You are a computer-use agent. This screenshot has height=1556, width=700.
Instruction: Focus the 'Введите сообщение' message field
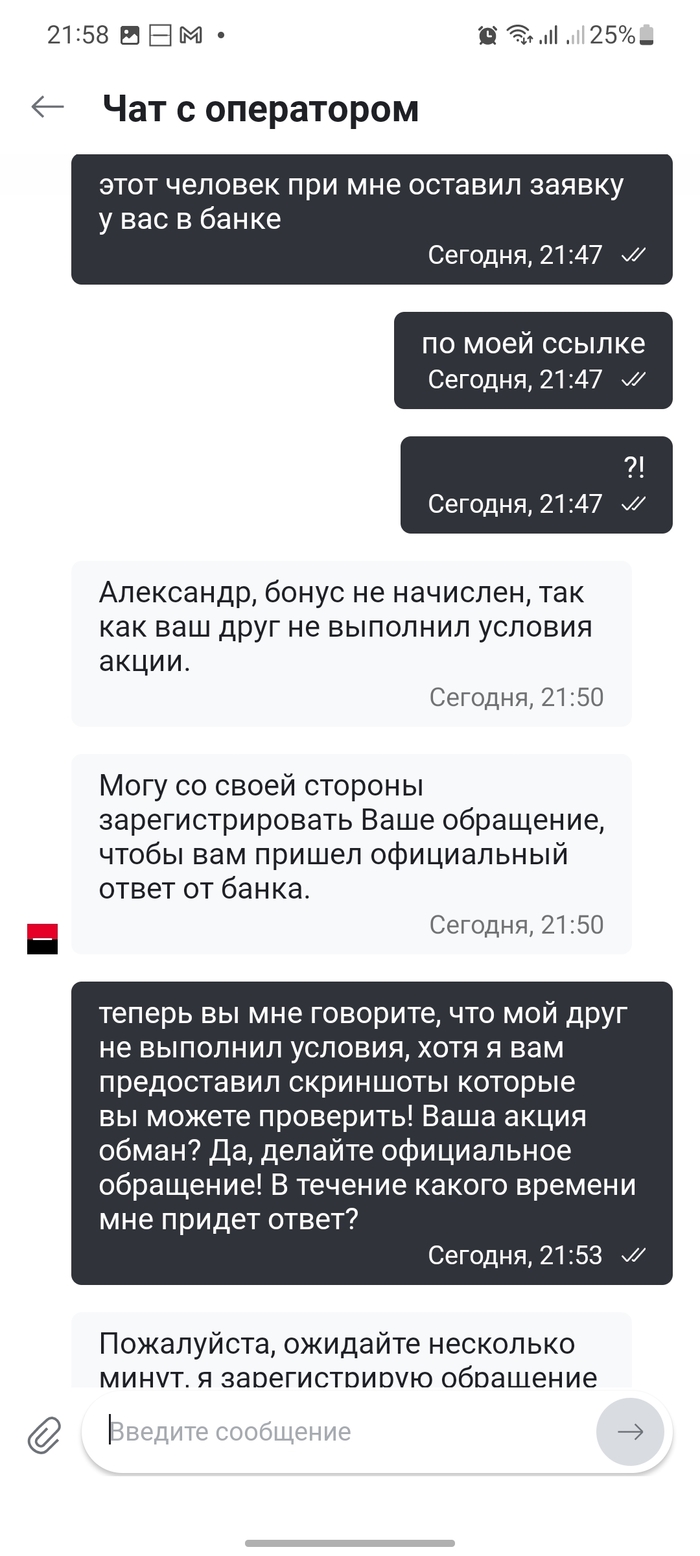tap(340, 1432)
